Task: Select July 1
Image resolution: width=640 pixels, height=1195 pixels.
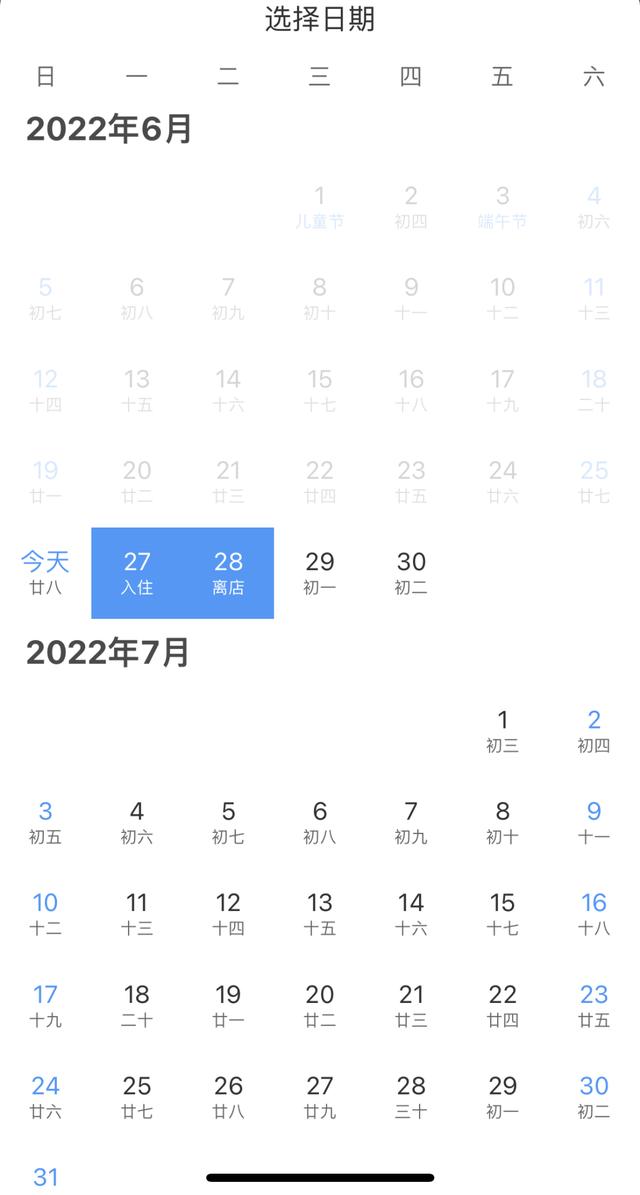Action: tap(503, 731)
